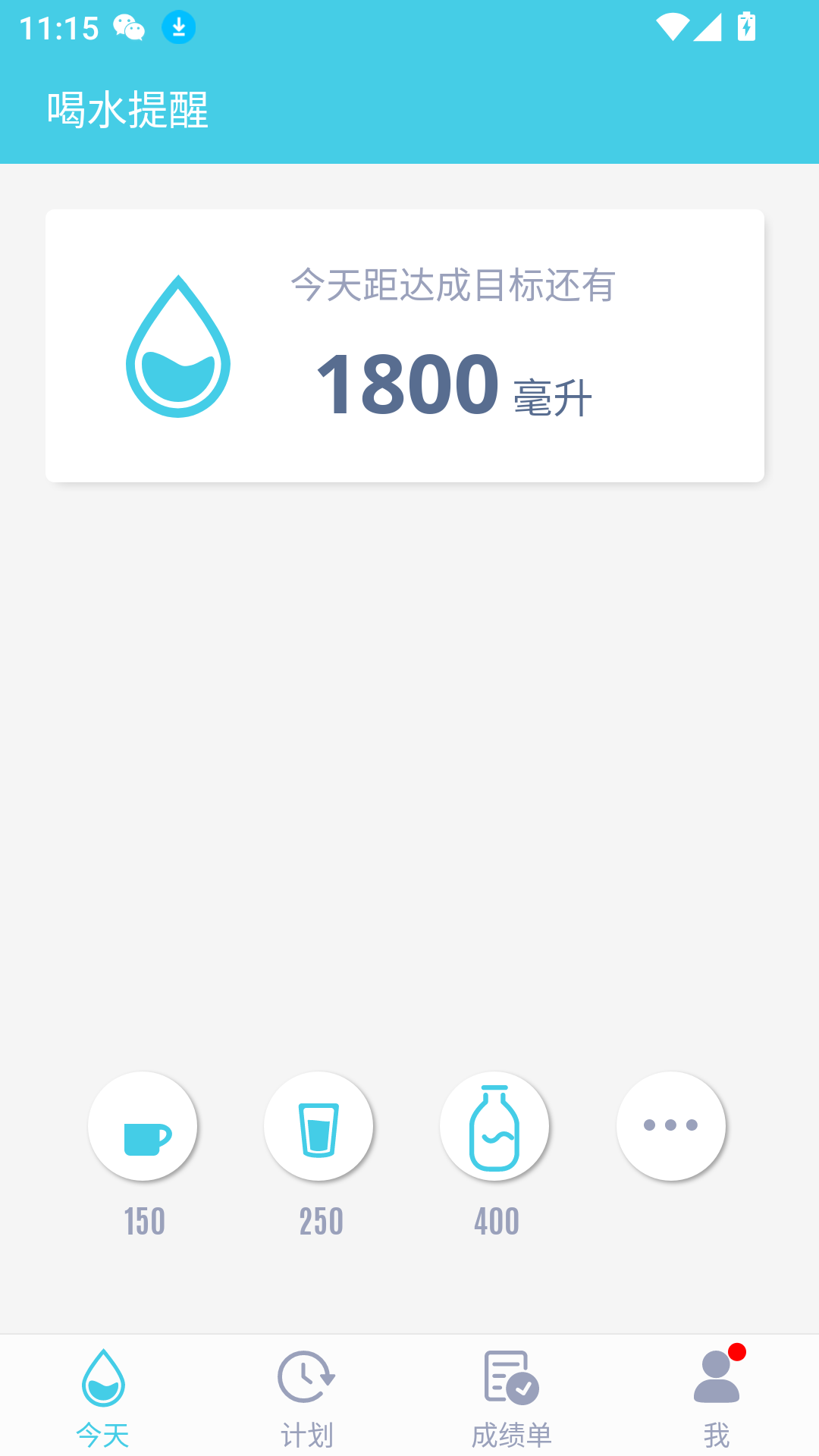This screenshot has width=819, height=1456.
Task: Open more drink amount options
Action: [670, 1126]
